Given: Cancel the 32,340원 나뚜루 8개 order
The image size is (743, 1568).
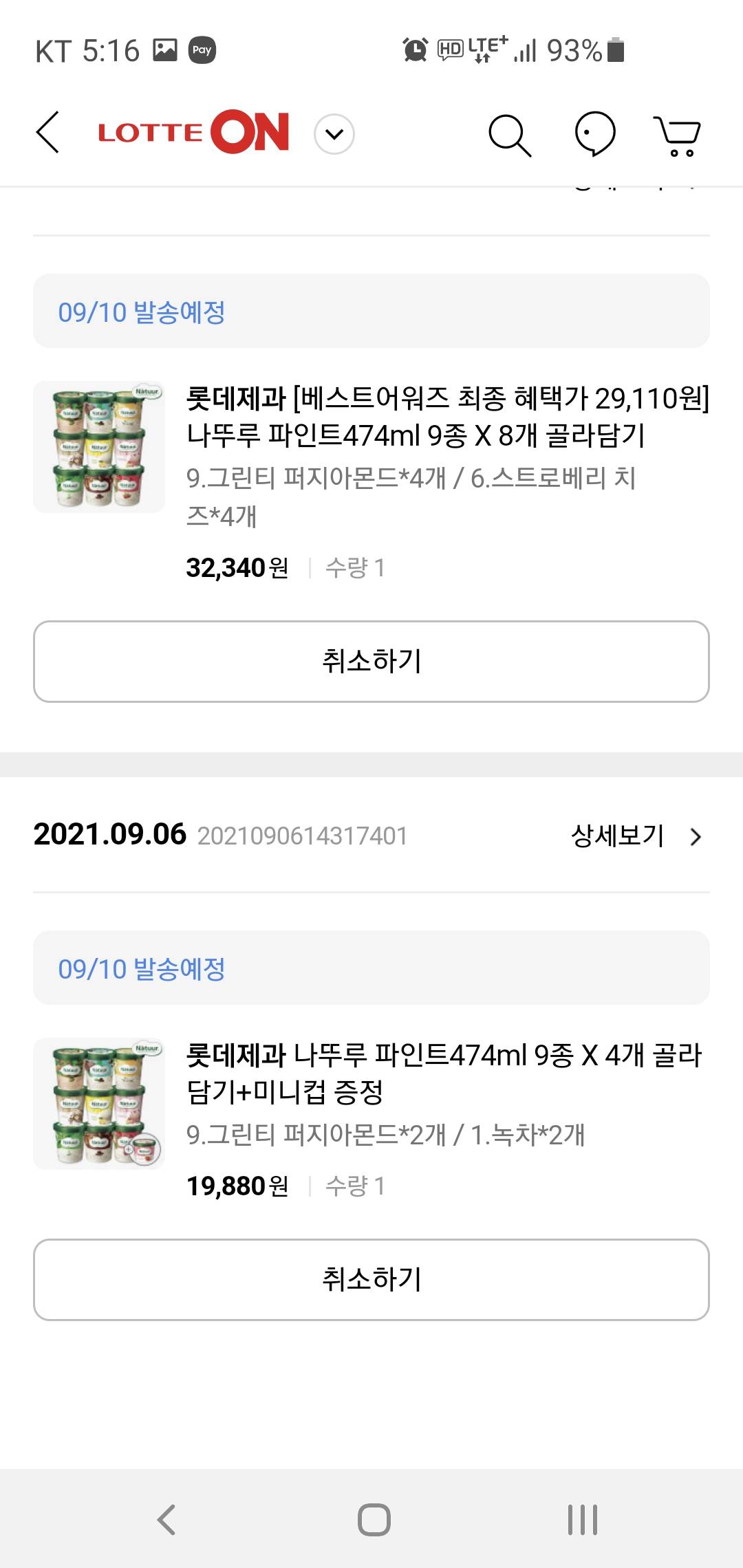Looking at the screenshot, I should pos(371,662).
